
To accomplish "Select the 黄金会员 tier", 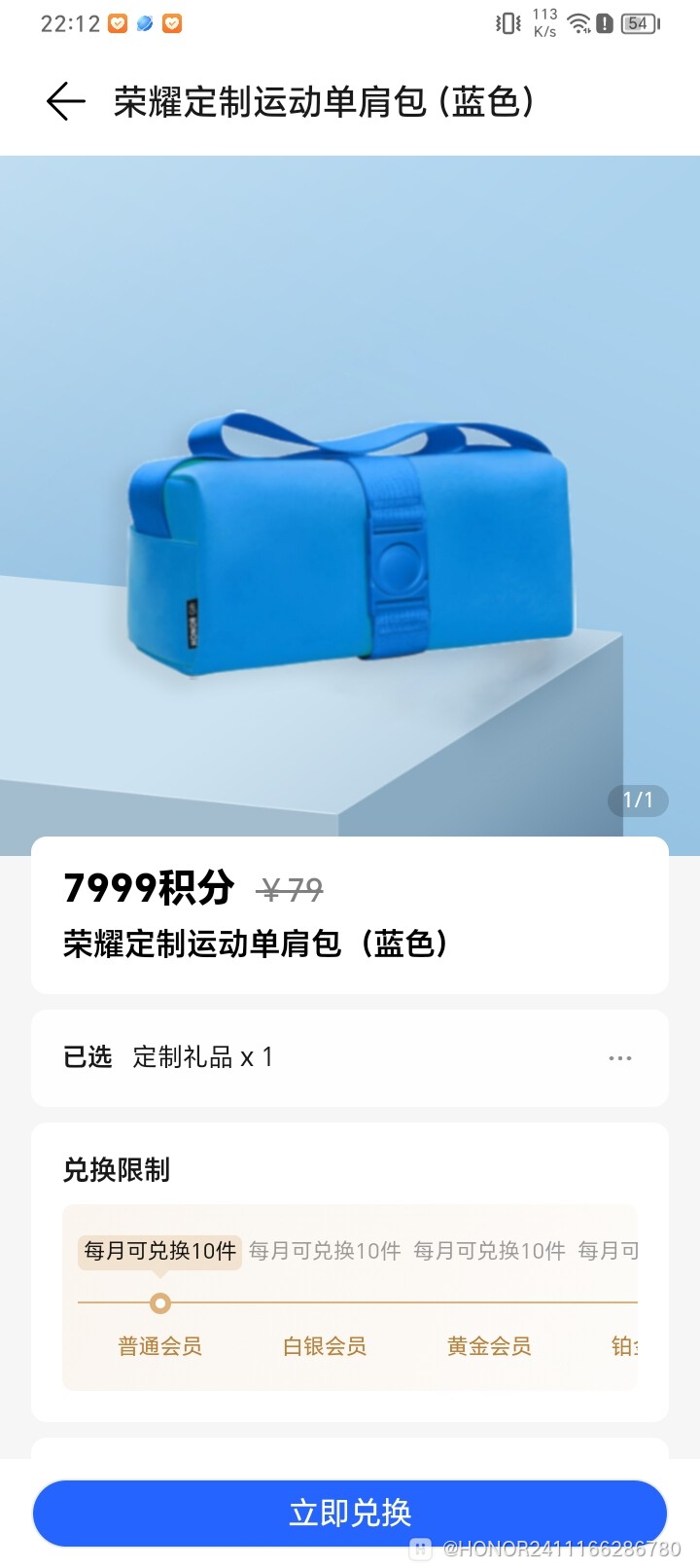I will (489, 1346).
